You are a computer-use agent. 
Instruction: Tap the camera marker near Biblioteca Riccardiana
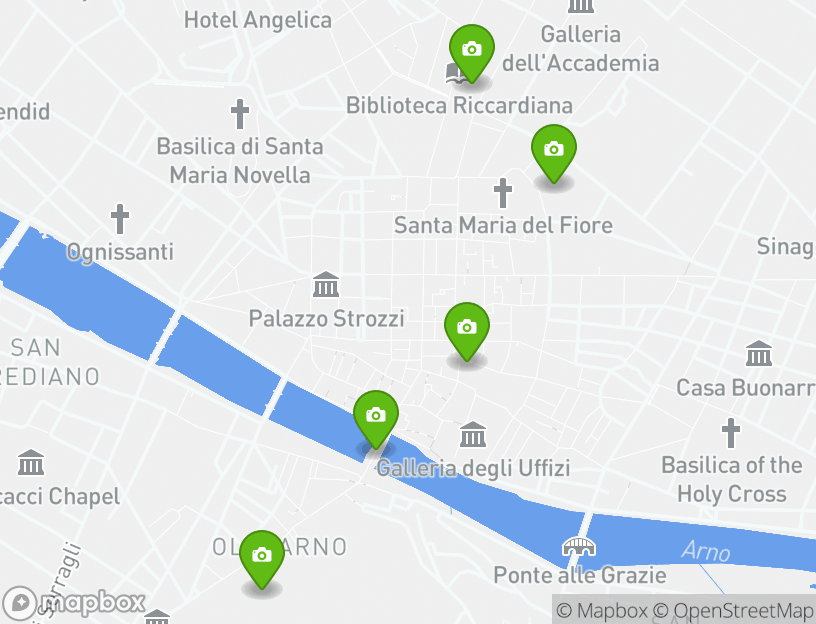pyautogui.click(x=471, y=50)
